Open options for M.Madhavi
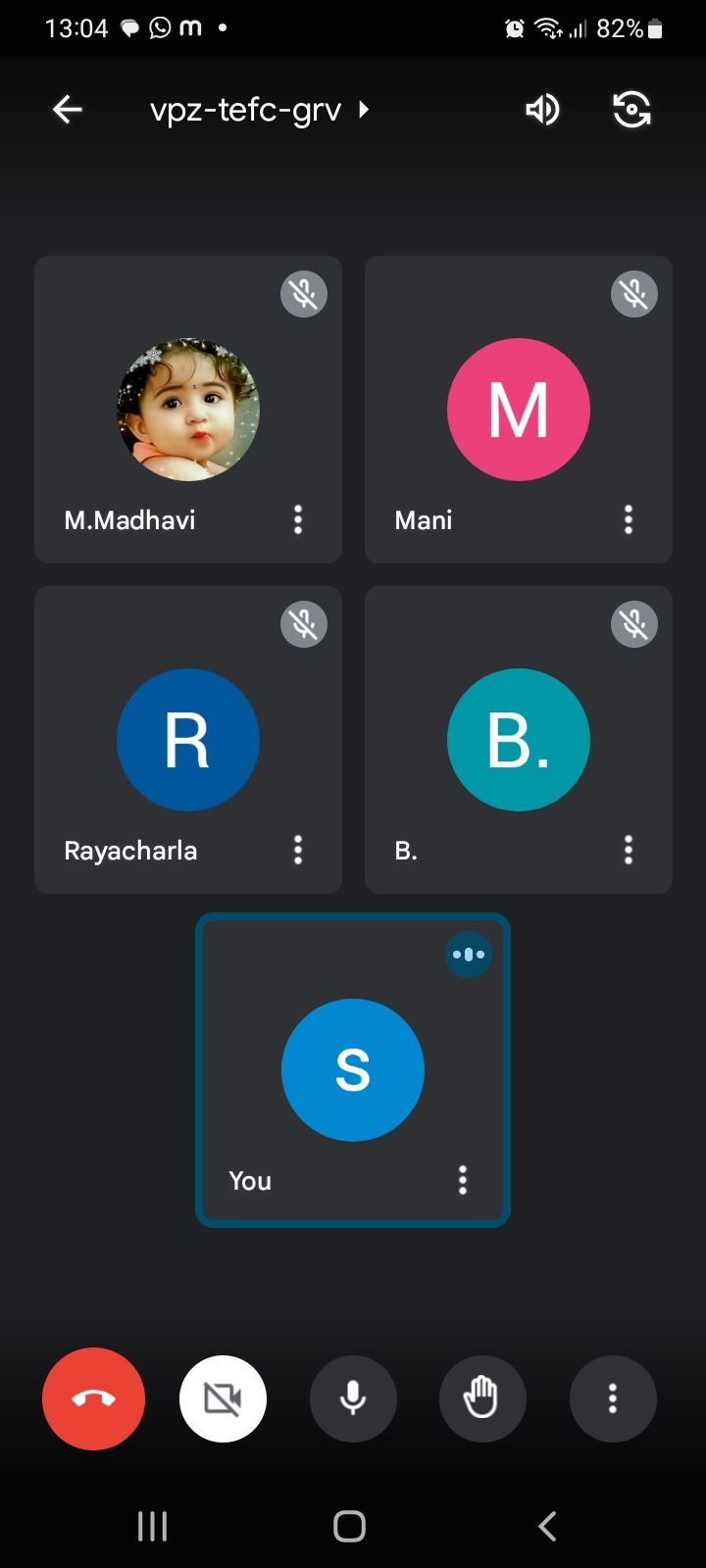This screenshot has width=706, height=1568. 298,519
